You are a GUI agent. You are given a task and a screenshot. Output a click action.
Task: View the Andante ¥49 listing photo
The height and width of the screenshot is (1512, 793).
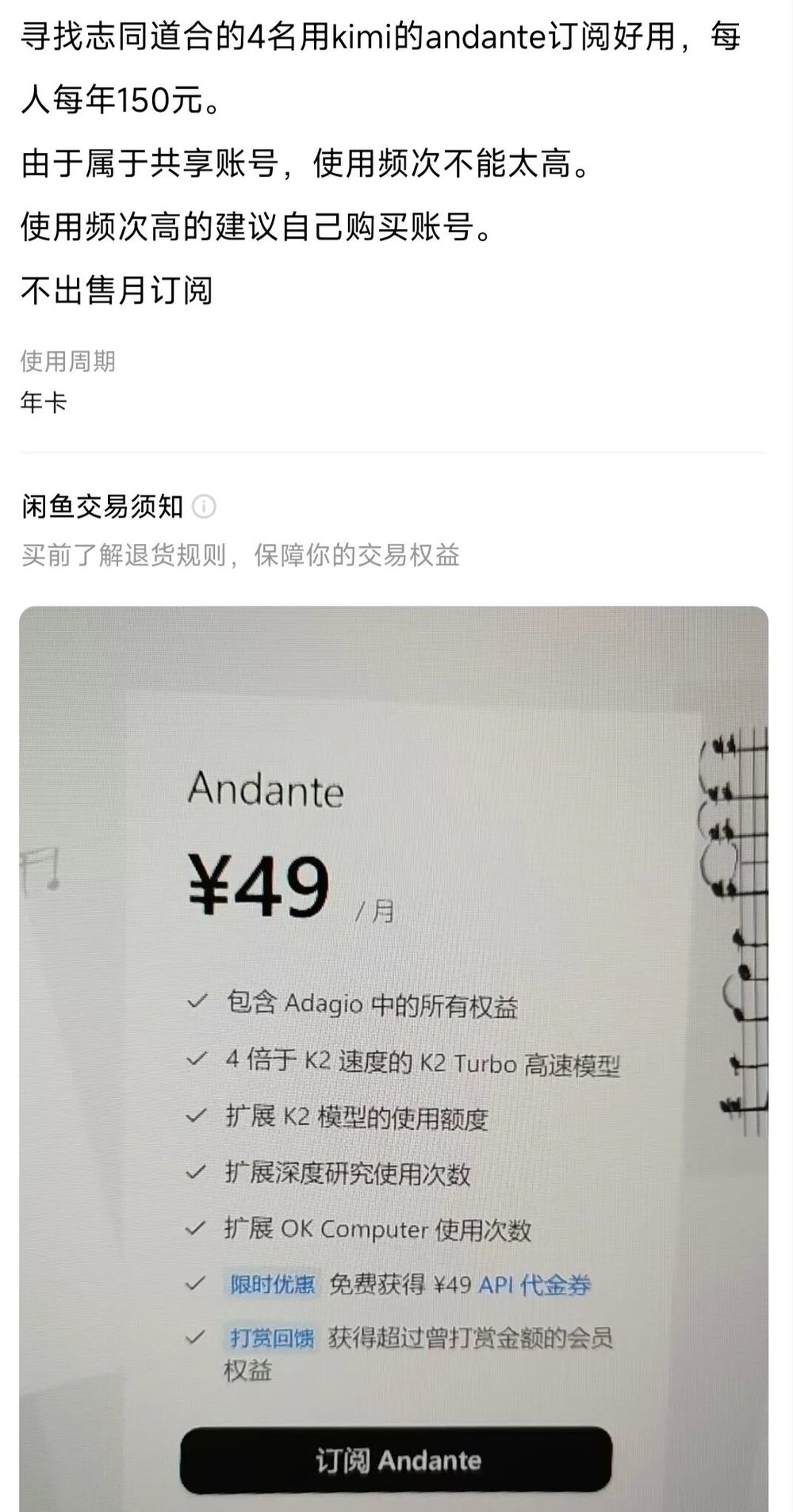394,1055
